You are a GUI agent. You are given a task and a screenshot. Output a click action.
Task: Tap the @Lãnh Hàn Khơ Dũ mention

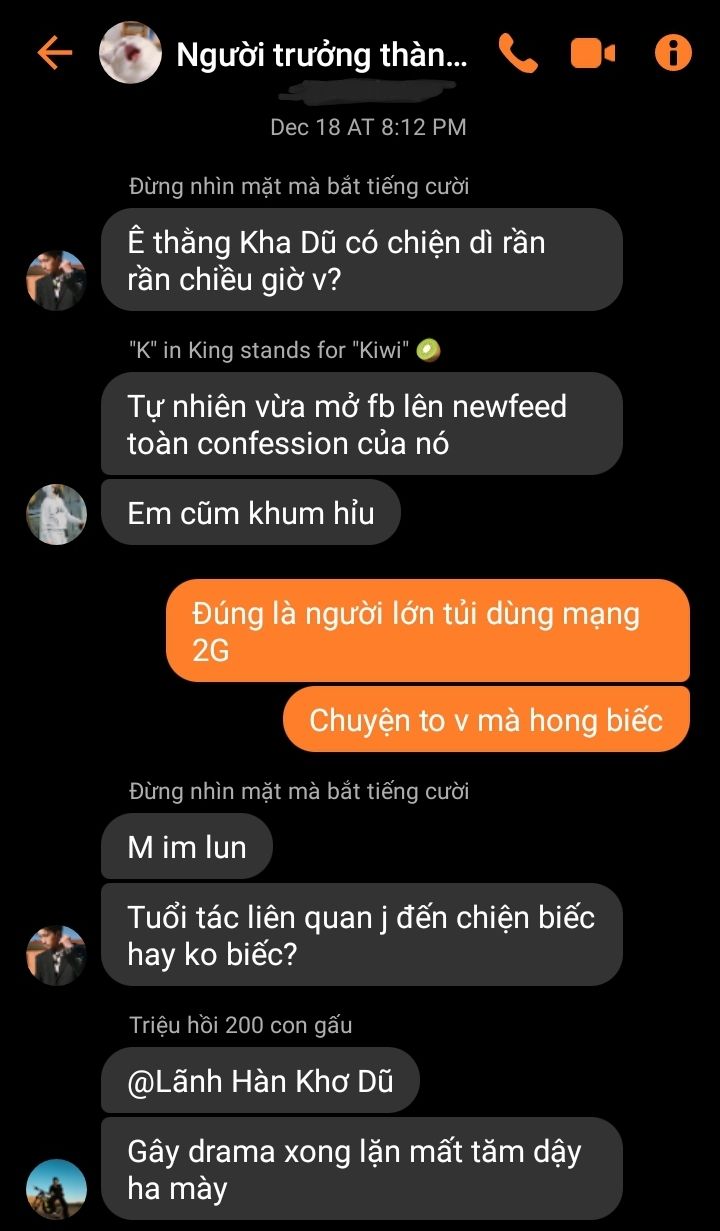[x=260, y=1081]
